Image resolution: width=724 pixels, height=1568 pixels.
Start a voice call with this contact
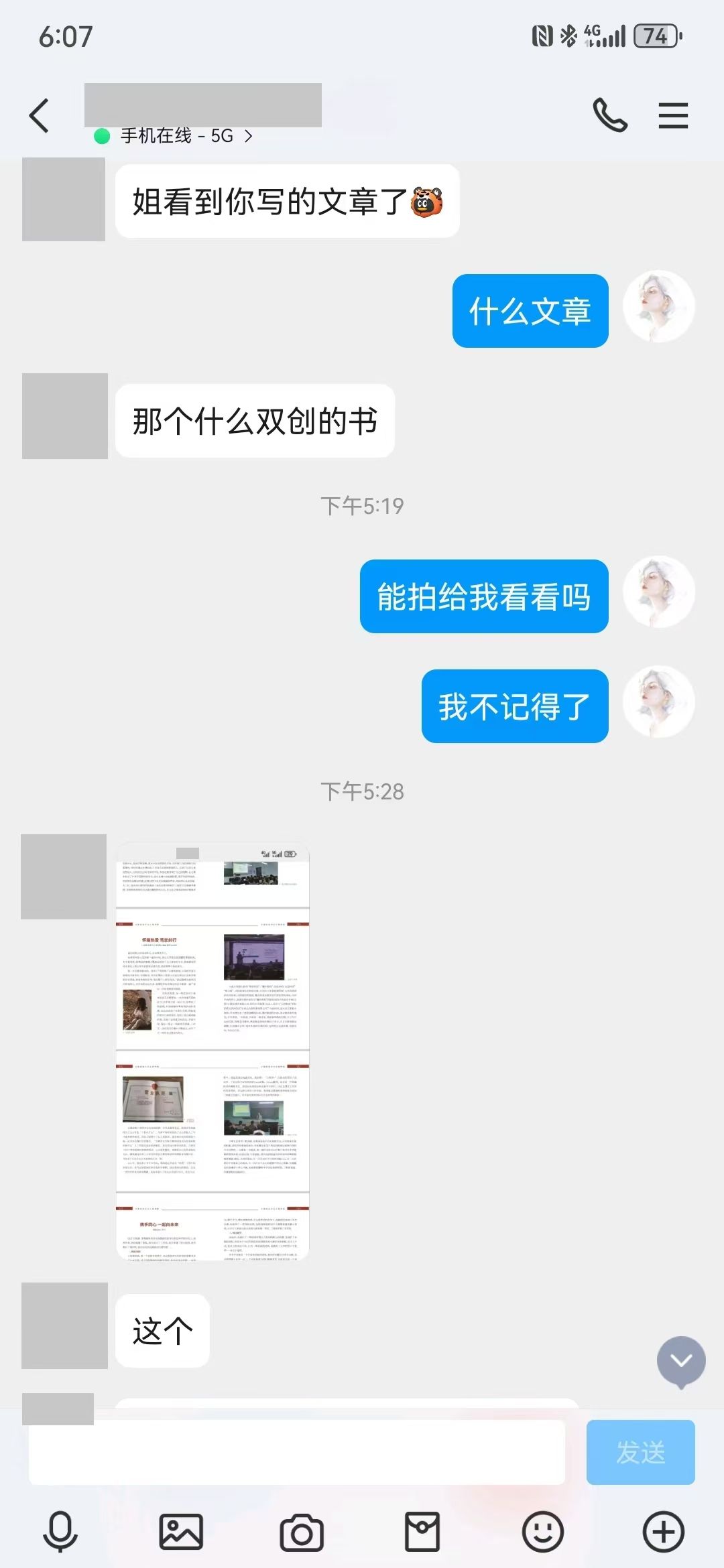pos(610,115)
